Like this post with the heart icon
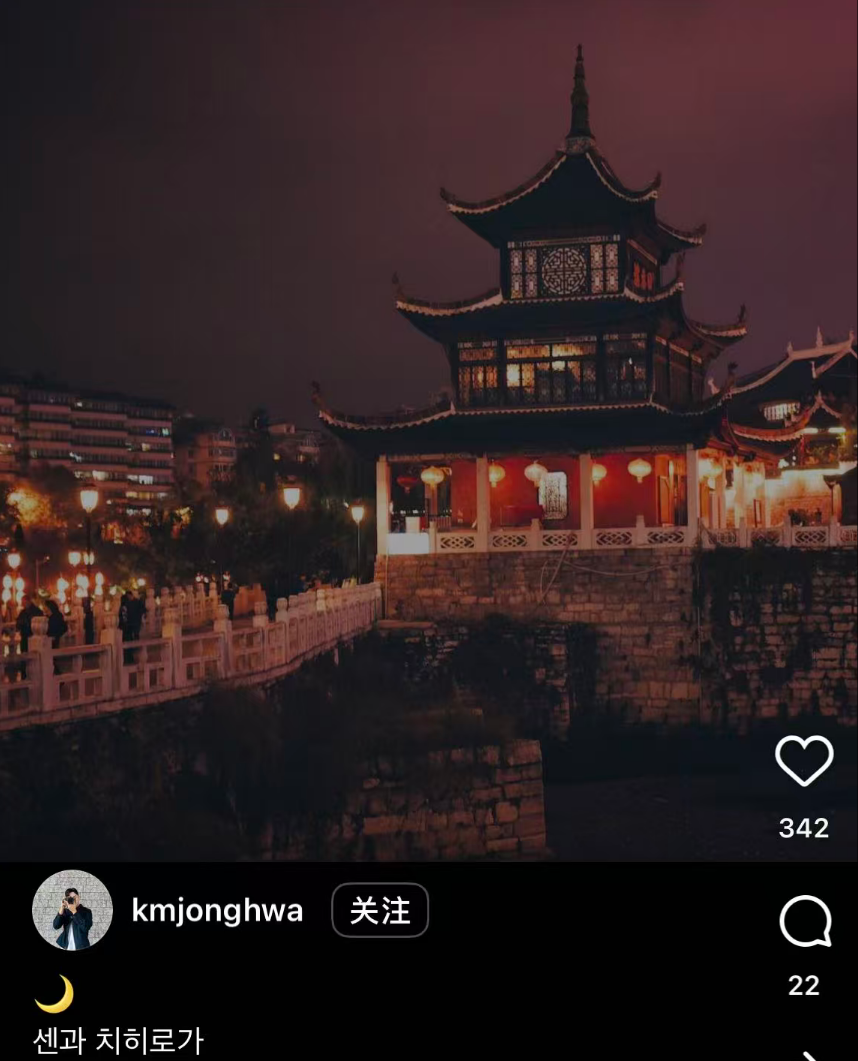This screenshot has width=858, height=1061. tap(804, 761)
